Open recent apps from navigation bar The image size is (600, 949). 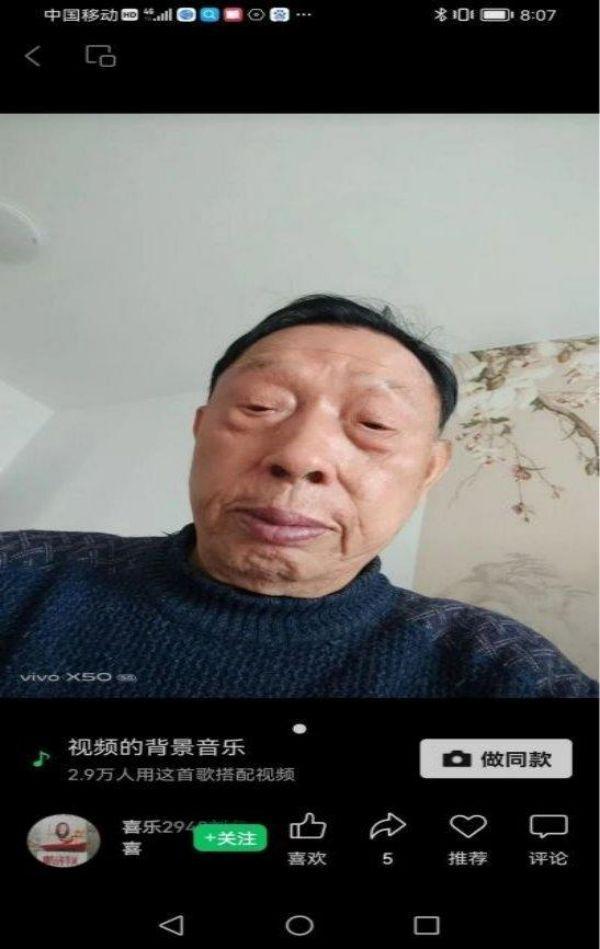coord(427,924)
